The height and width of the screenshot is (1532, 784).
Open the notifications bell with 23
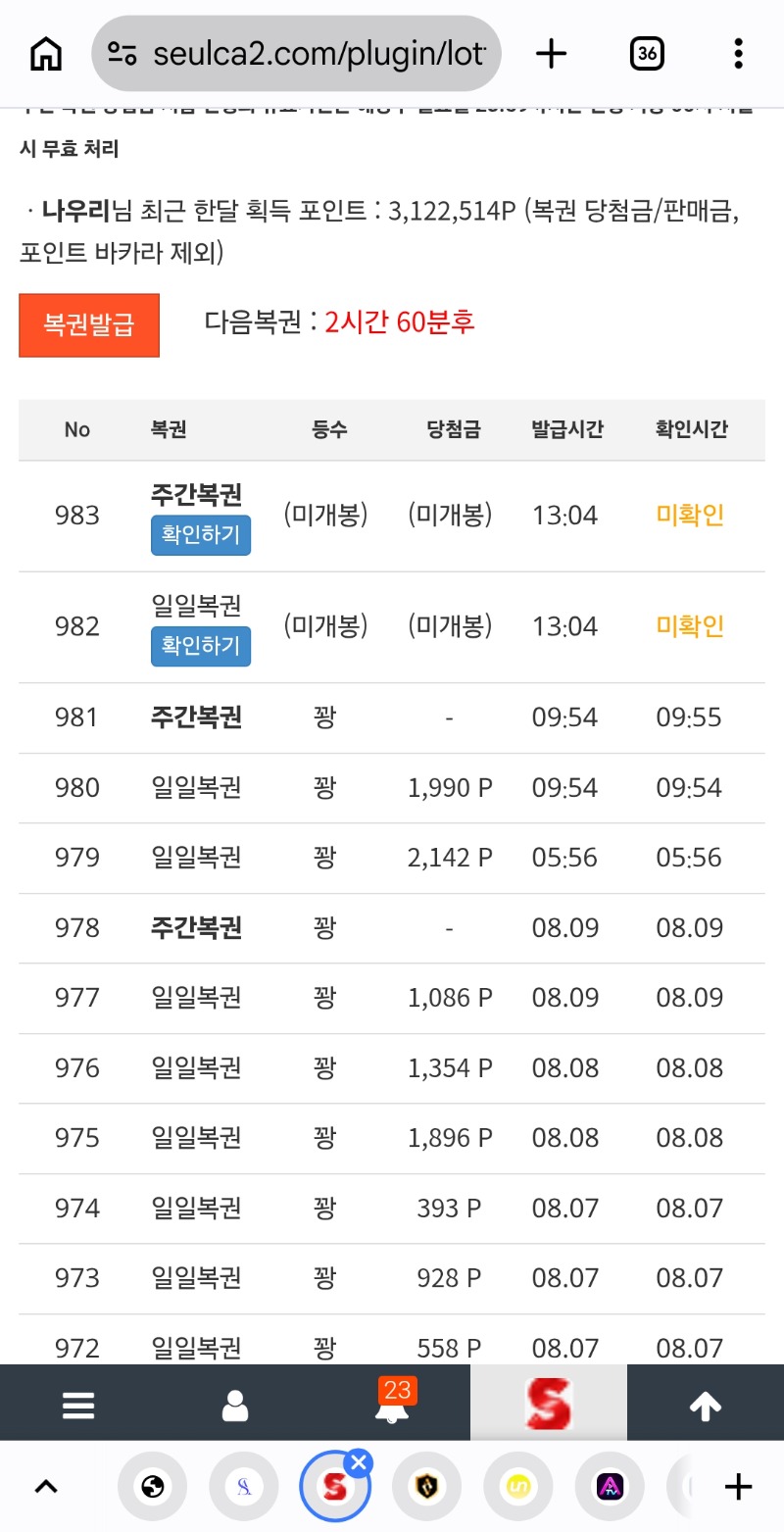[394, 1402]
